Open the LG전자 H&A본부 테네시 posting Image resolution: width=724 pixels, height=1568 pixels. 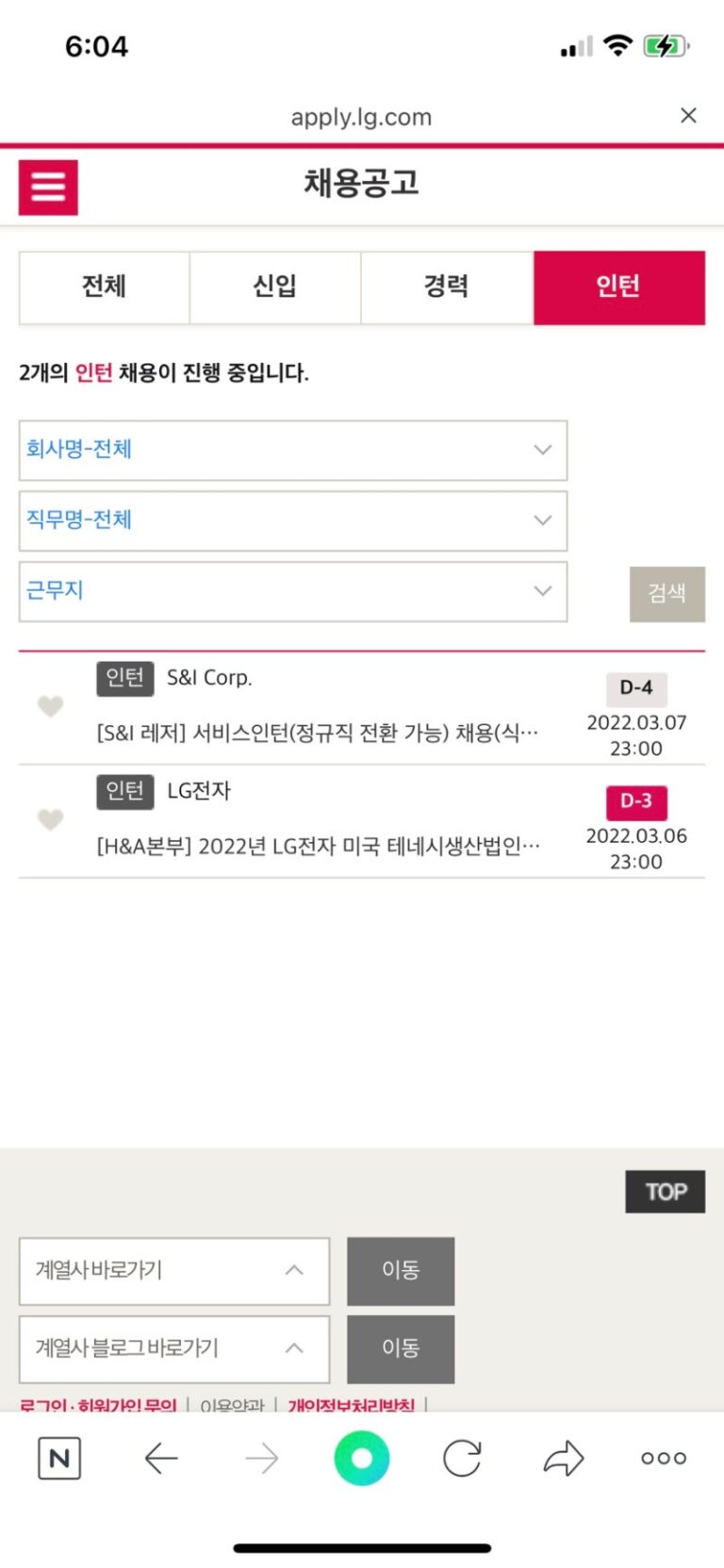pos(318,846)
